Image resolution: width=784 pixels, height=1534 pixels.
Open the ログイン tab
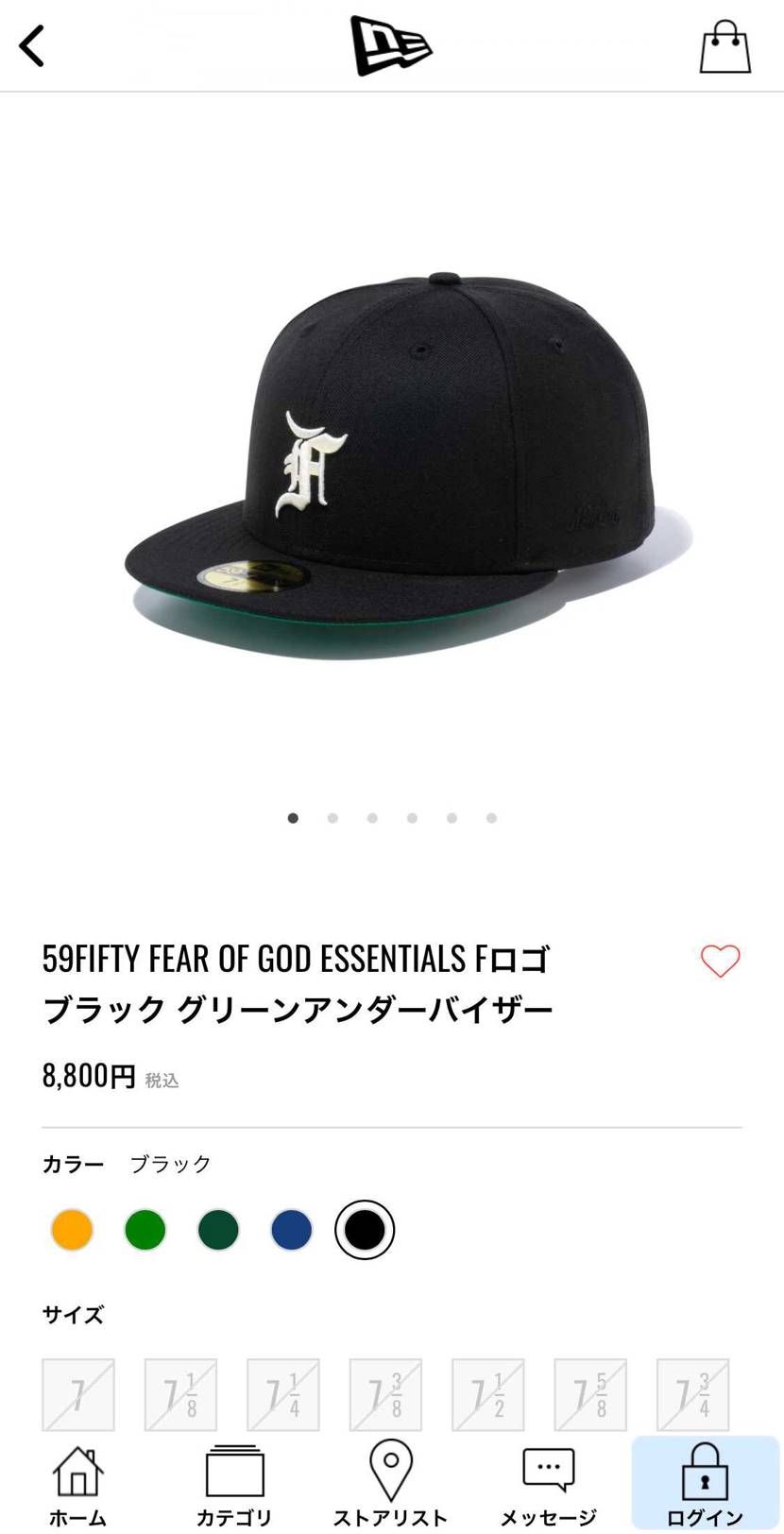point(705,1485)
